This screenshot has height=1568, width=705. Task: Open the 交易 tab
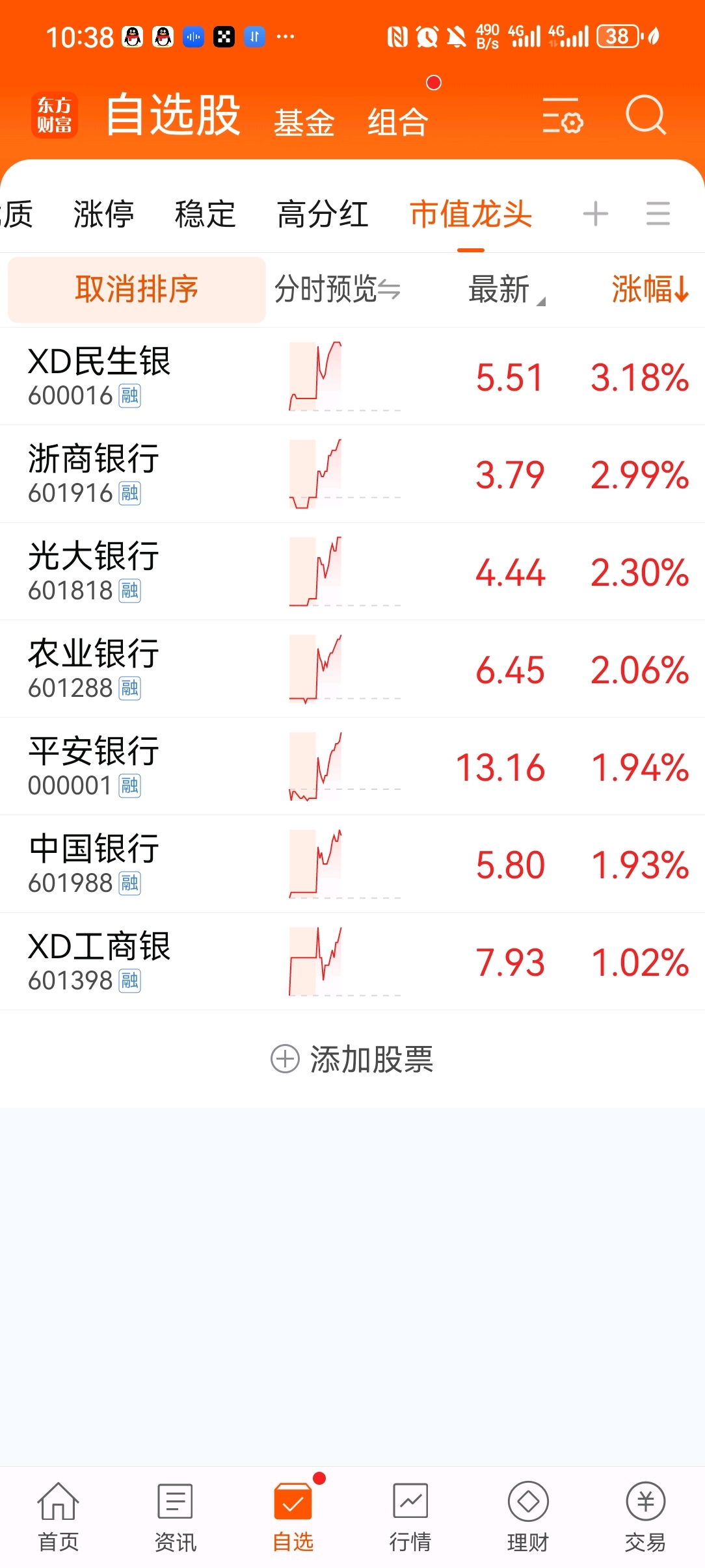pyautogui.click(x=645, y=1517)
